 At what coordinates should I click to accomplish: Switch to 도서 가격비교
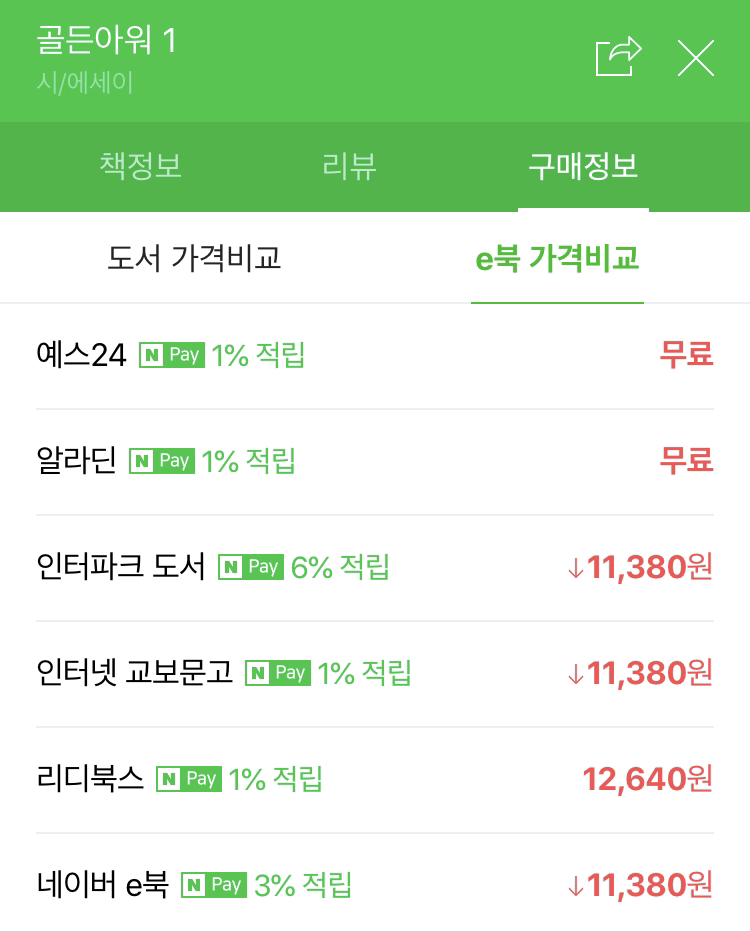click(x=194, y=258)
